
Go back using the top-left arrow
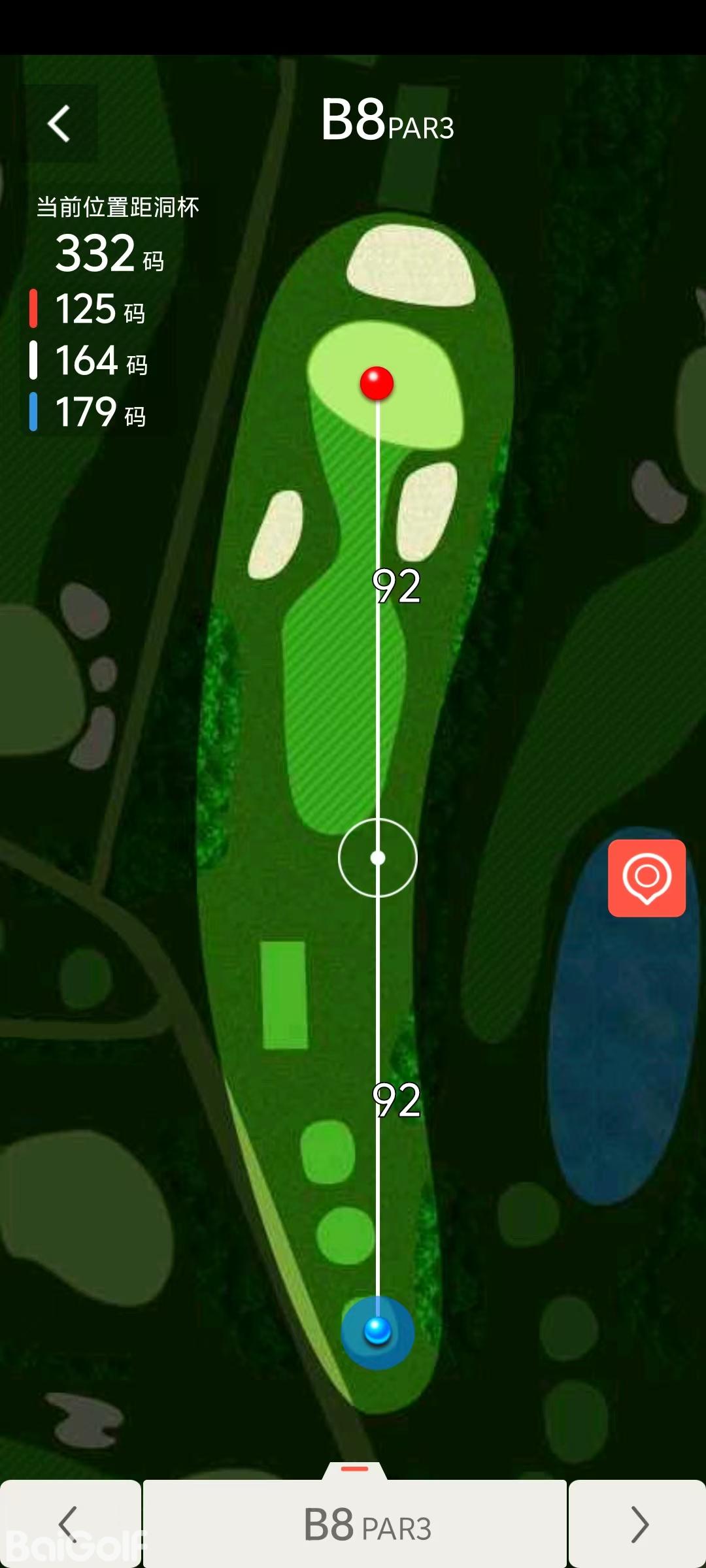tap(59, 123)
